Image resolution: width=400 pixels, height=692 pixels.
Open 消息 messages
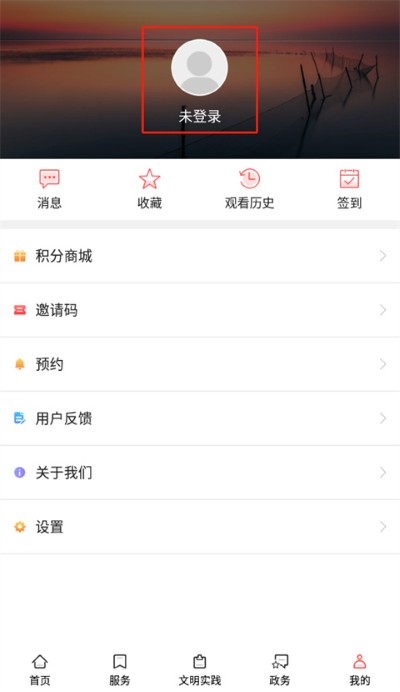point(49,189)
